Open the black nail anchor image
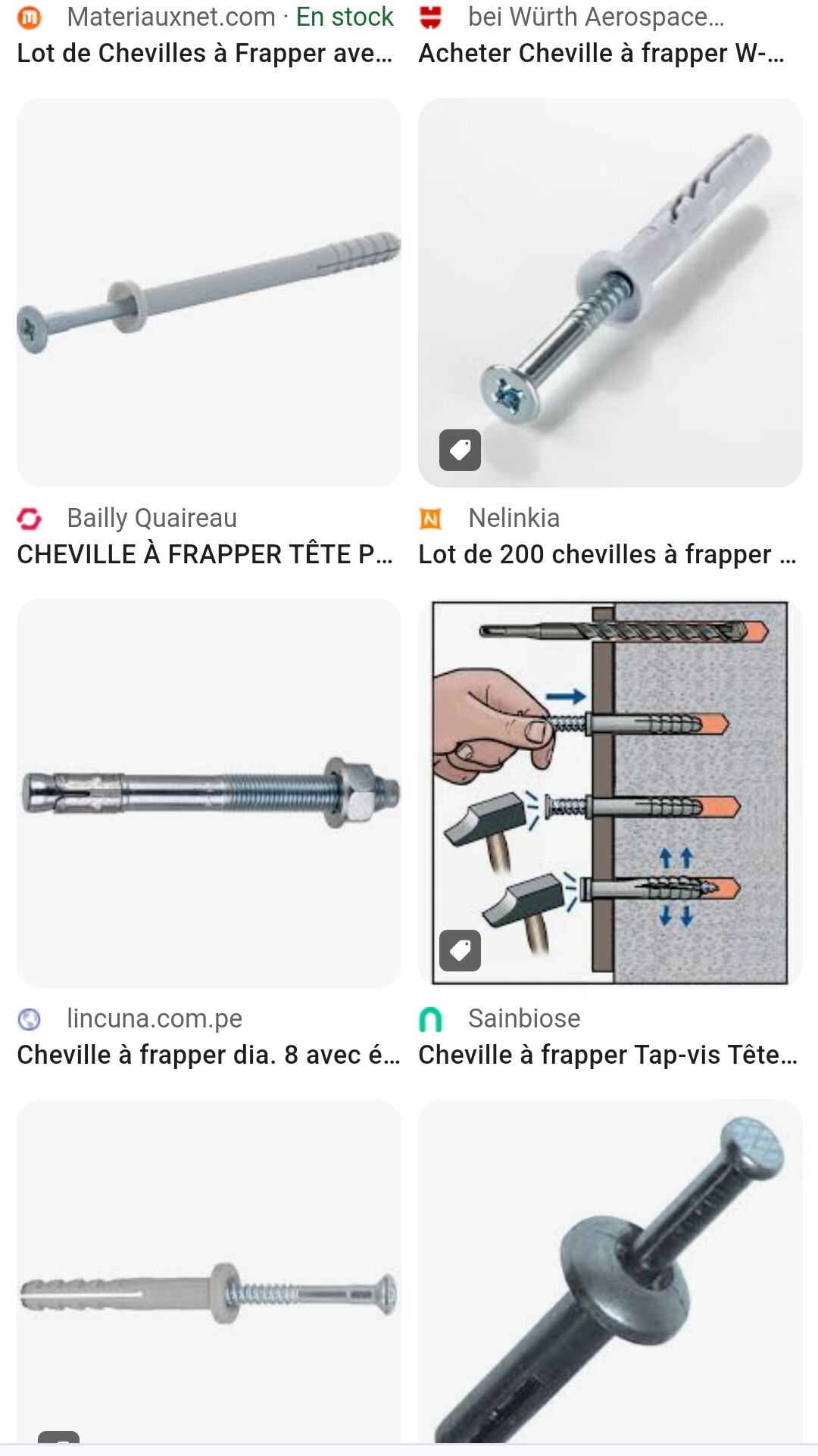 (610, 1270)
